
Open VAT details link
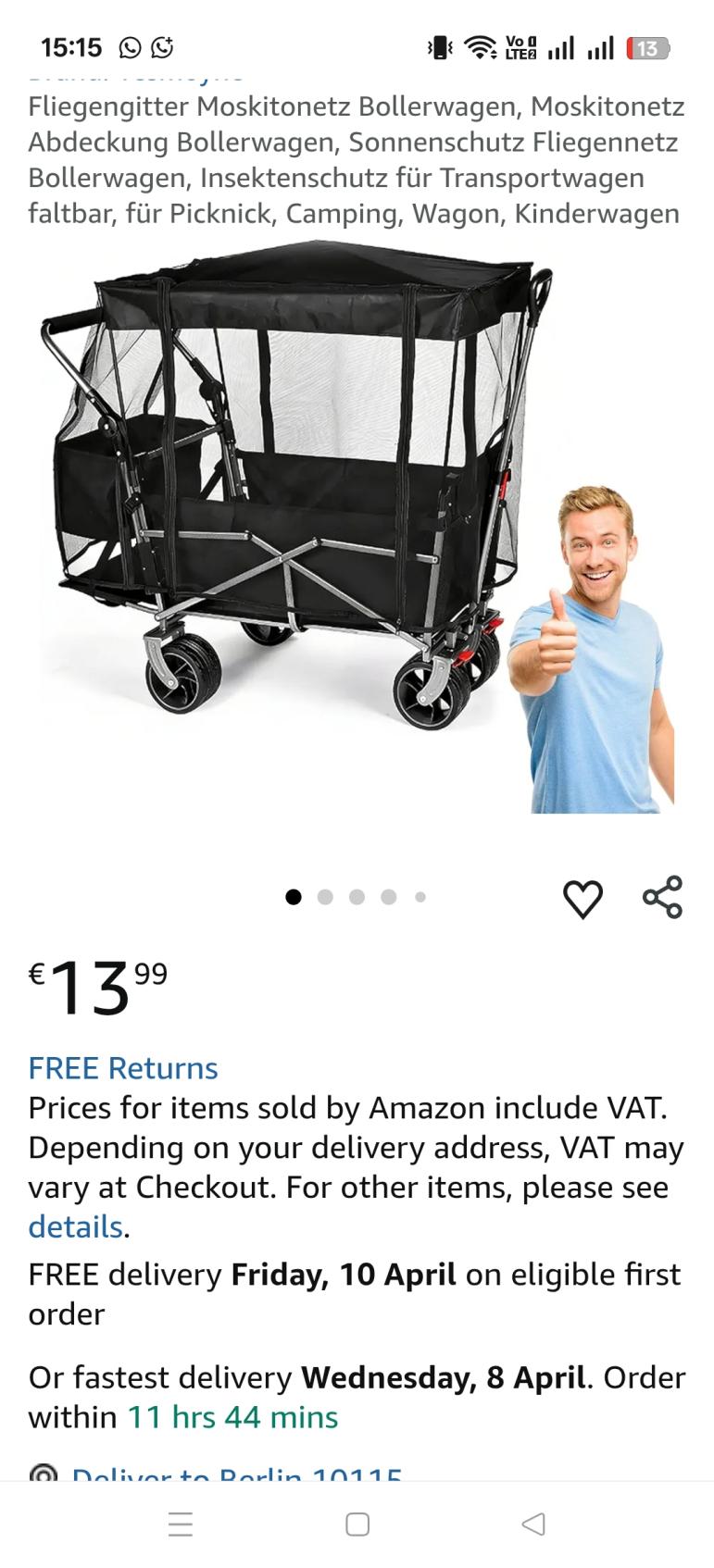[76, 1226]
